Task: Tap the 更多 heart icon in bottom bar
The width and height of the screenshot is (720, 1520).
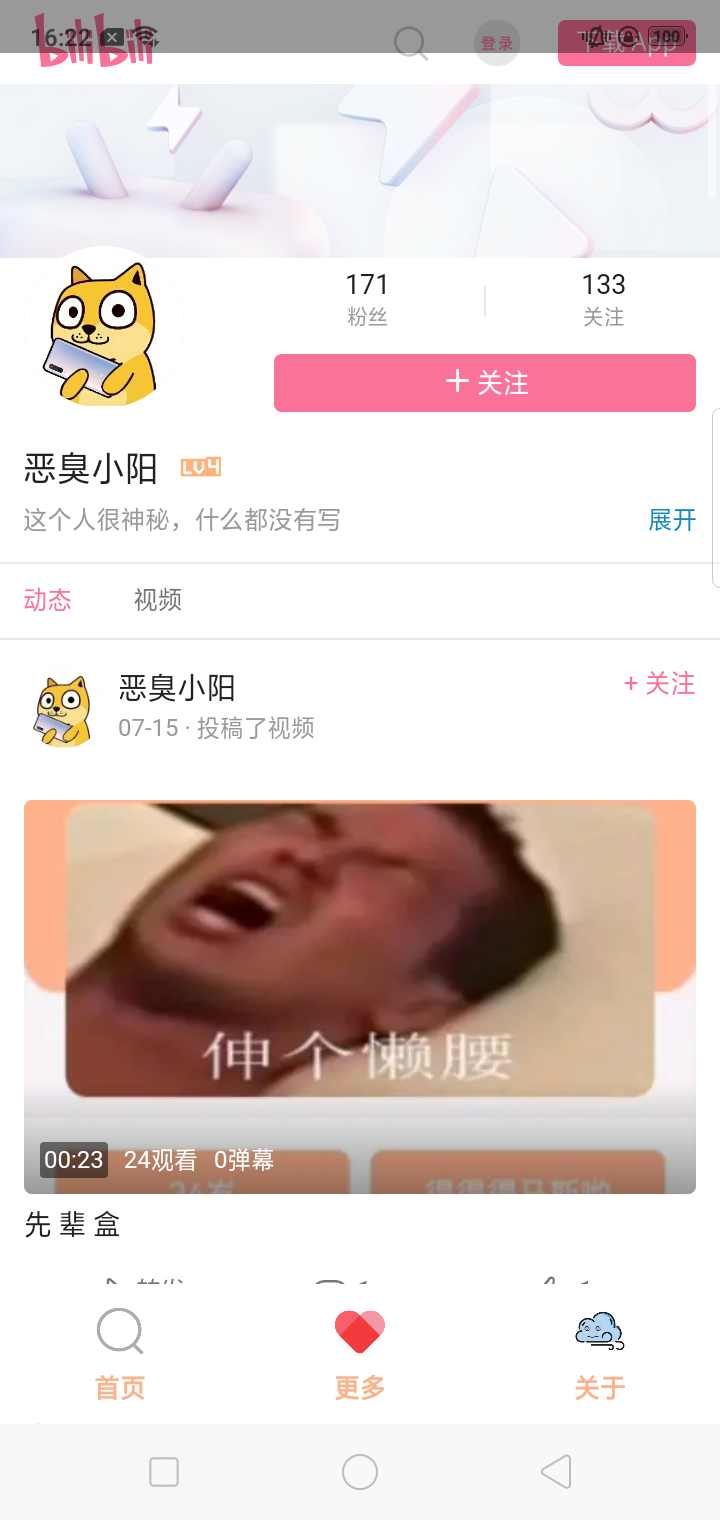Action: [x=358, y=1331]
